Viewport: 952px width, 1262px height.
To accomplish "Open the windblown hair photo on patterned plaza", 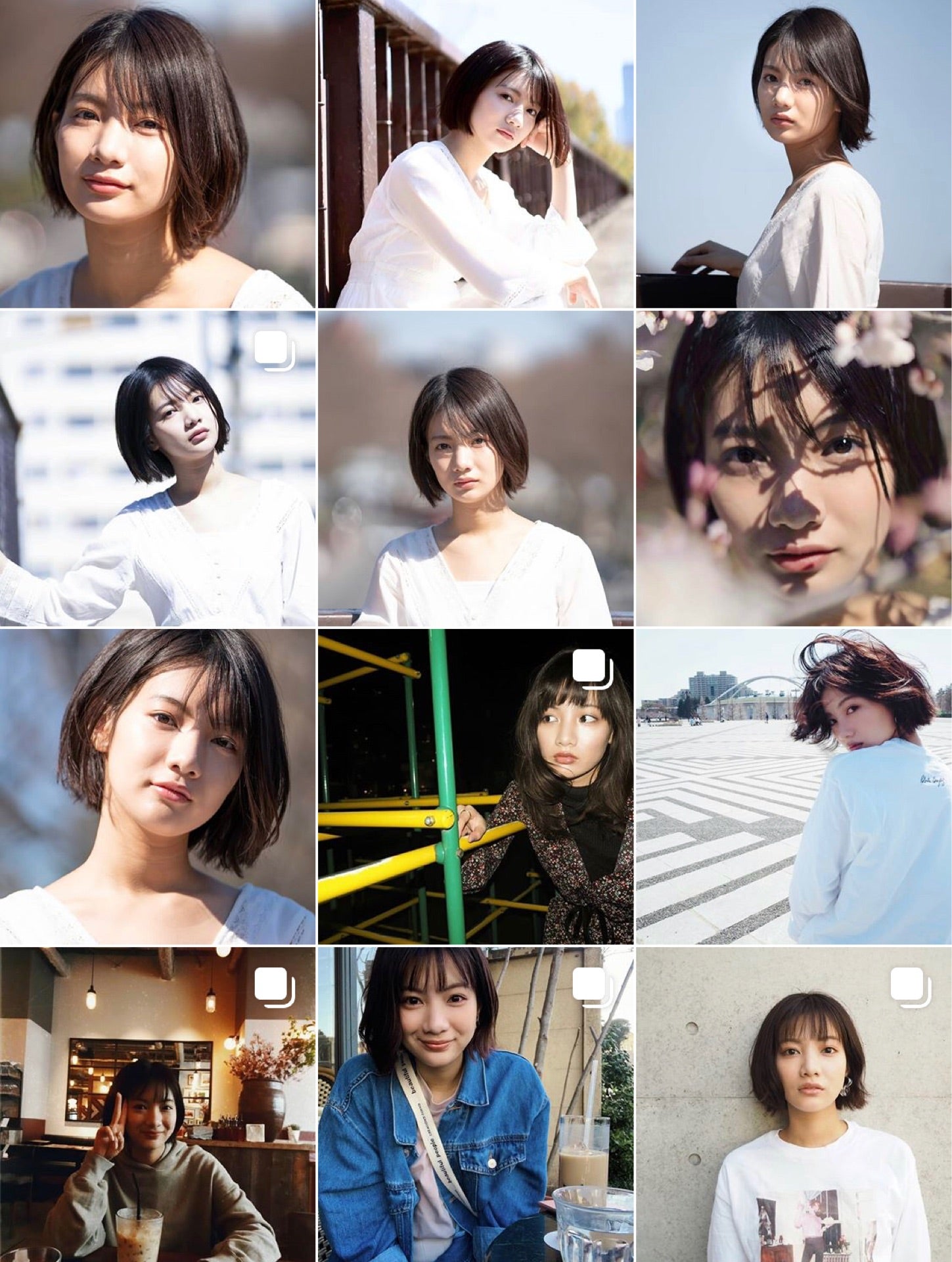I will [x=794, y=787].
